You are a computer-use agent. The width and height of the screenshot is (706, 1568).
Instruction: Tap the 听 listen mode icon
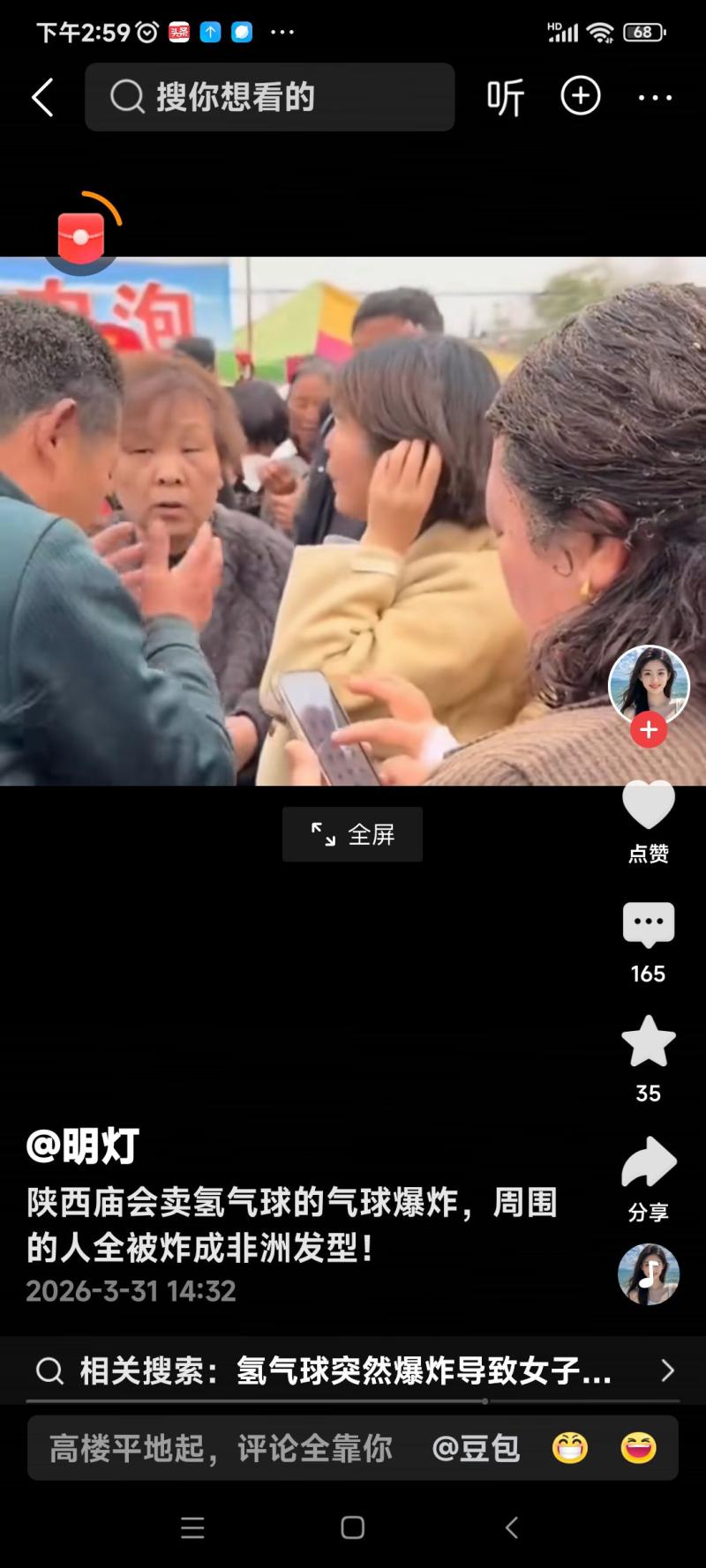506,97
